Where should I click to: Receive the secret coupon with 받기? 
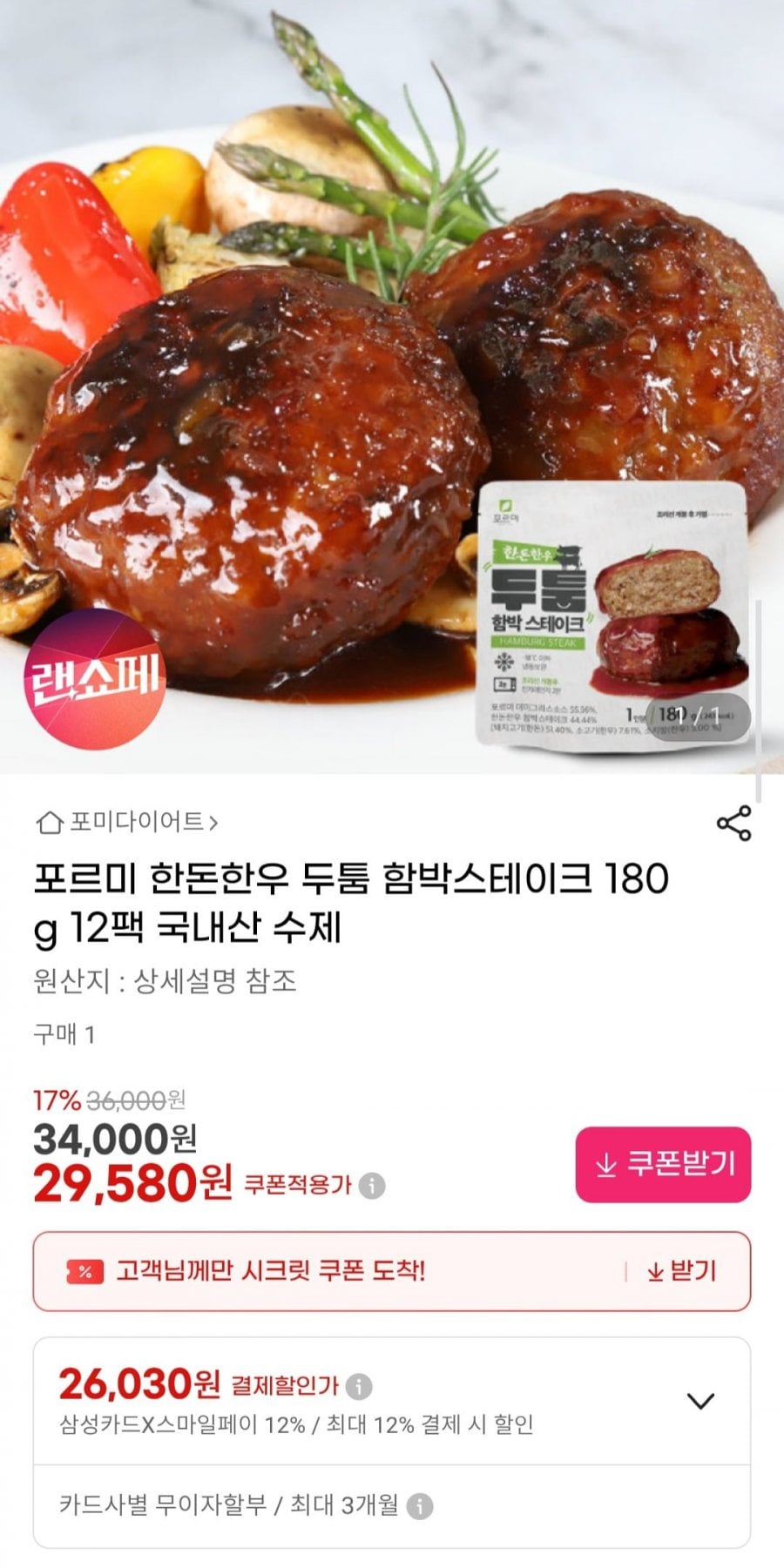pos(682,1271)
